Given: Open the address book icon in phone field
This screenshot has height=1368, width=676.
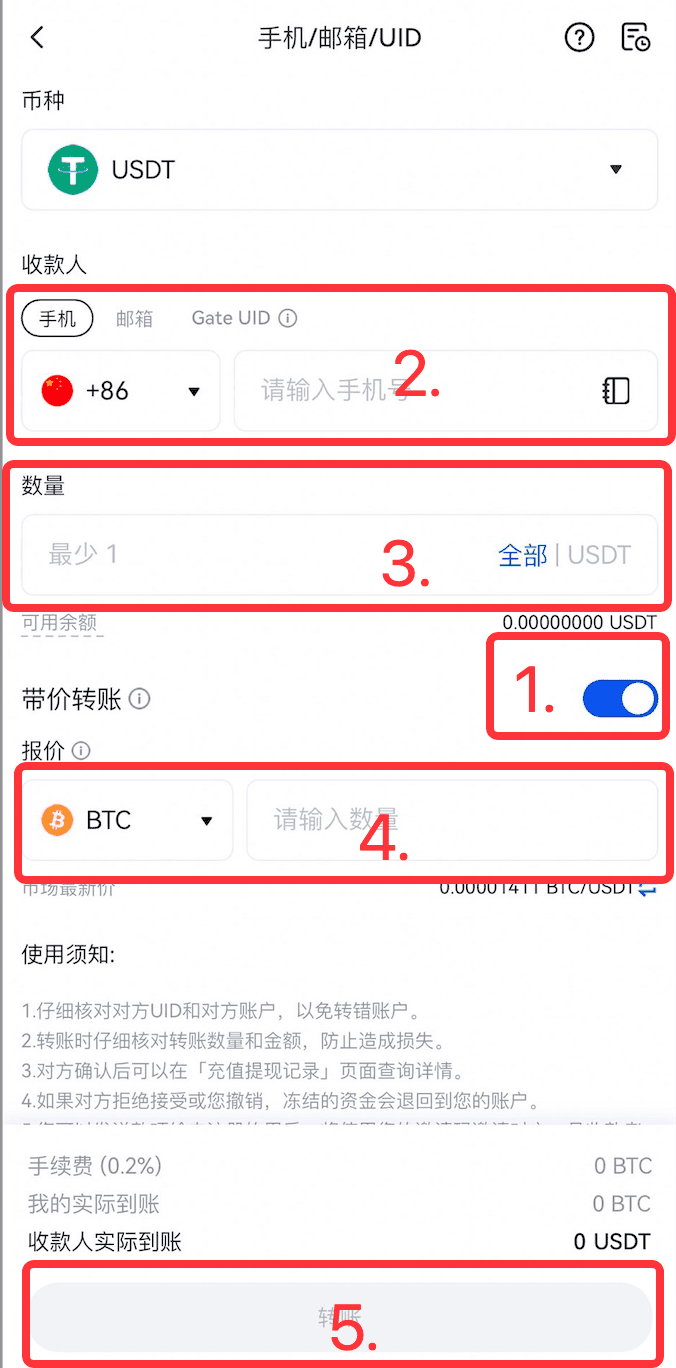Looking at the screenshot, I should tap(617, 391).
